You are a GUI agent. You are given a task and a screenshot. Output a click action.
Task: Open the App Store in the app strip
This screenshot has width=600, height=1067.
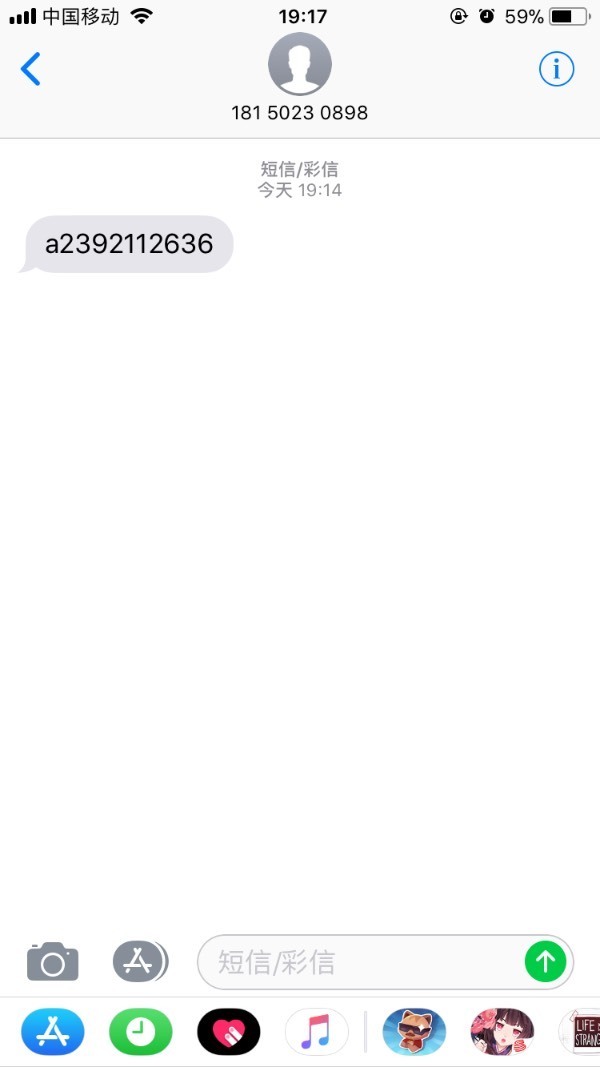(x=53, y=1032)
